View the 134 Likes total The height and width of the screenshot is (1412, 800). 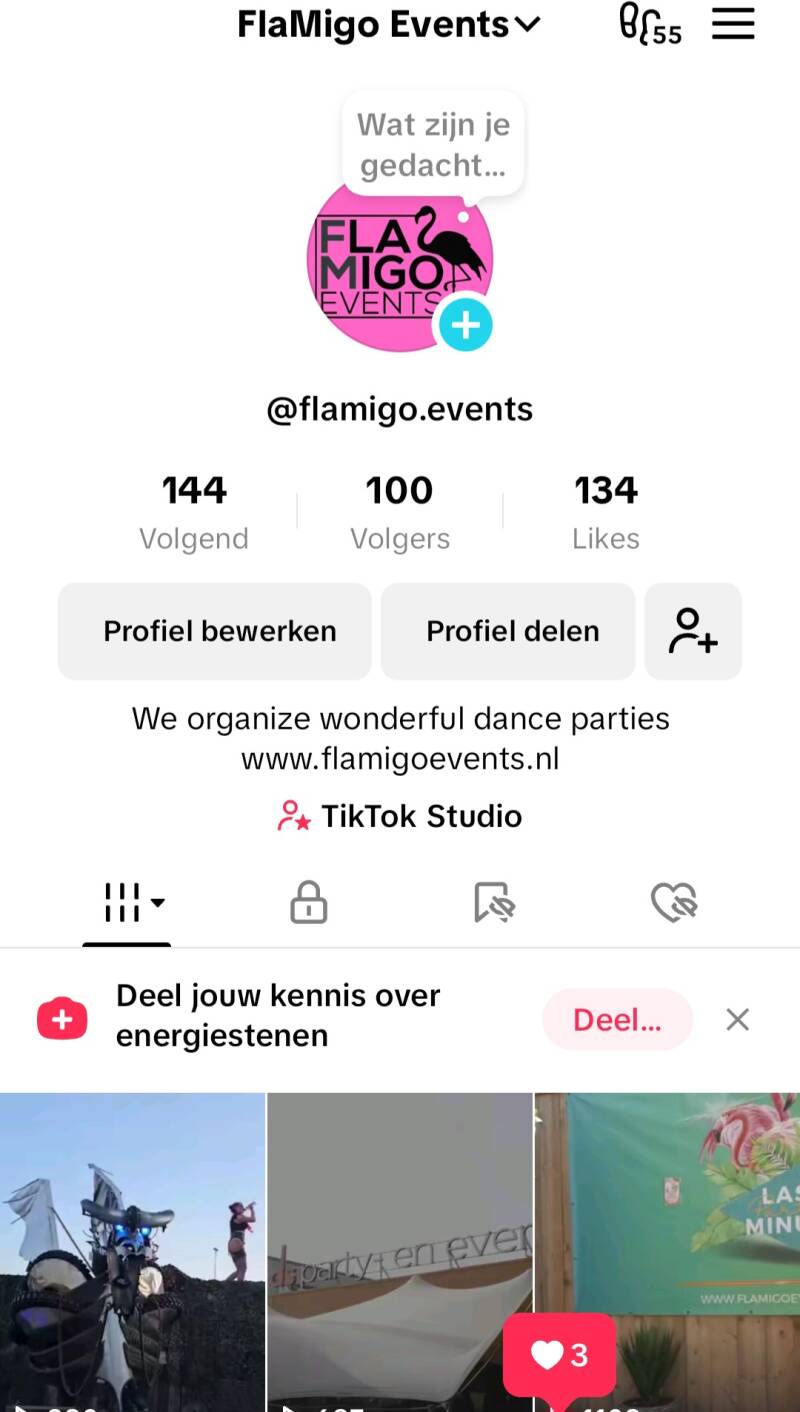pos(606,511)
